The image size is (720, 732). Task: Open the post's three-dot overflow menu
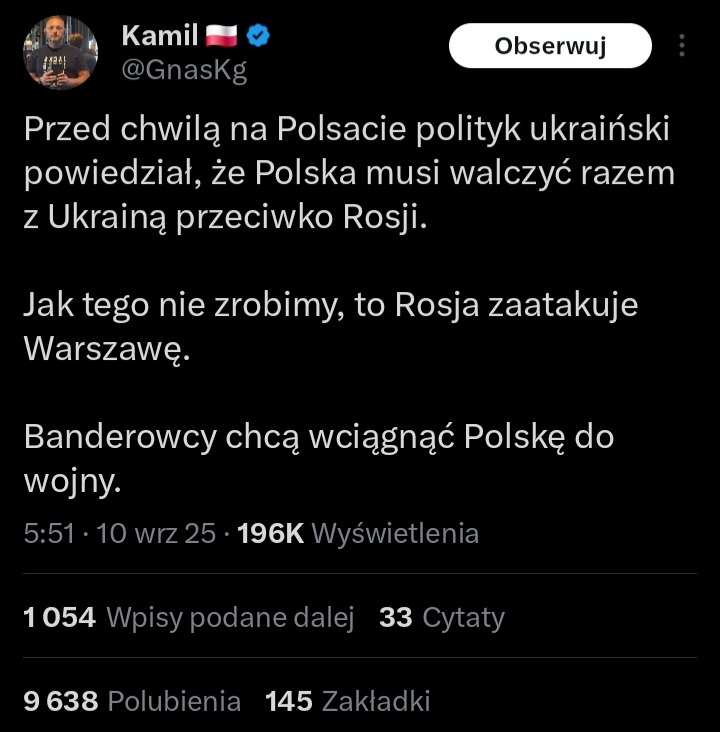coord(682,46)
